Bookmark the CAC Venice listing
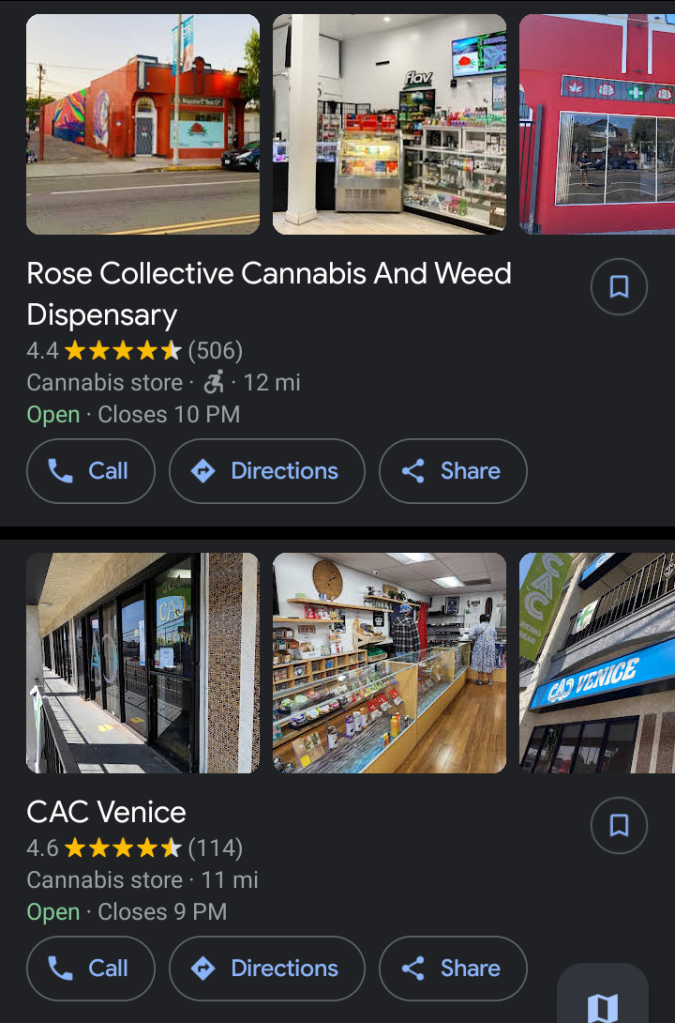 (619, 825)
